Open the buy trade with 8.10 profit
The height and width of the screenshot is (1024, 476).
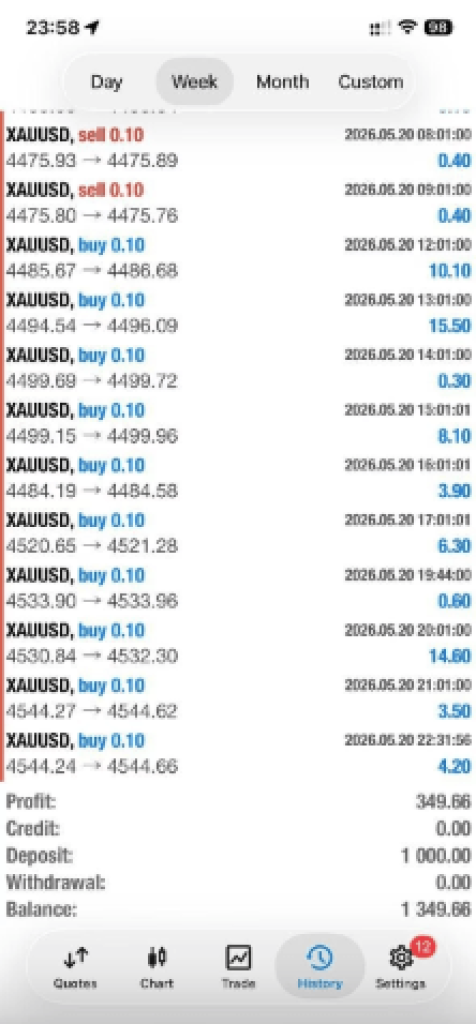pyautogui.click(x=238, y=423)
